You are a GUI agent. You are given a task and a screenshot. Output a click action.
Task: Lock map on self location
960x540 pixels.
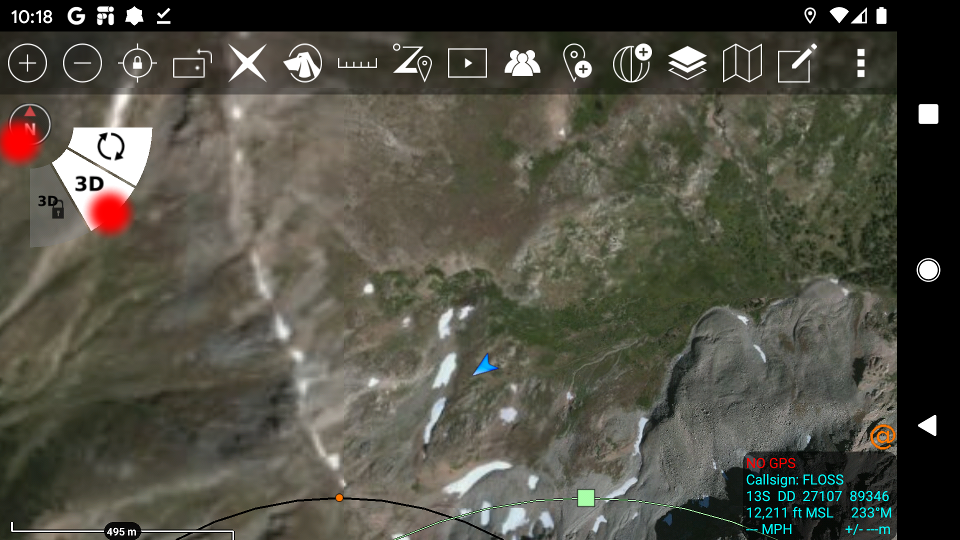[137, 64]
